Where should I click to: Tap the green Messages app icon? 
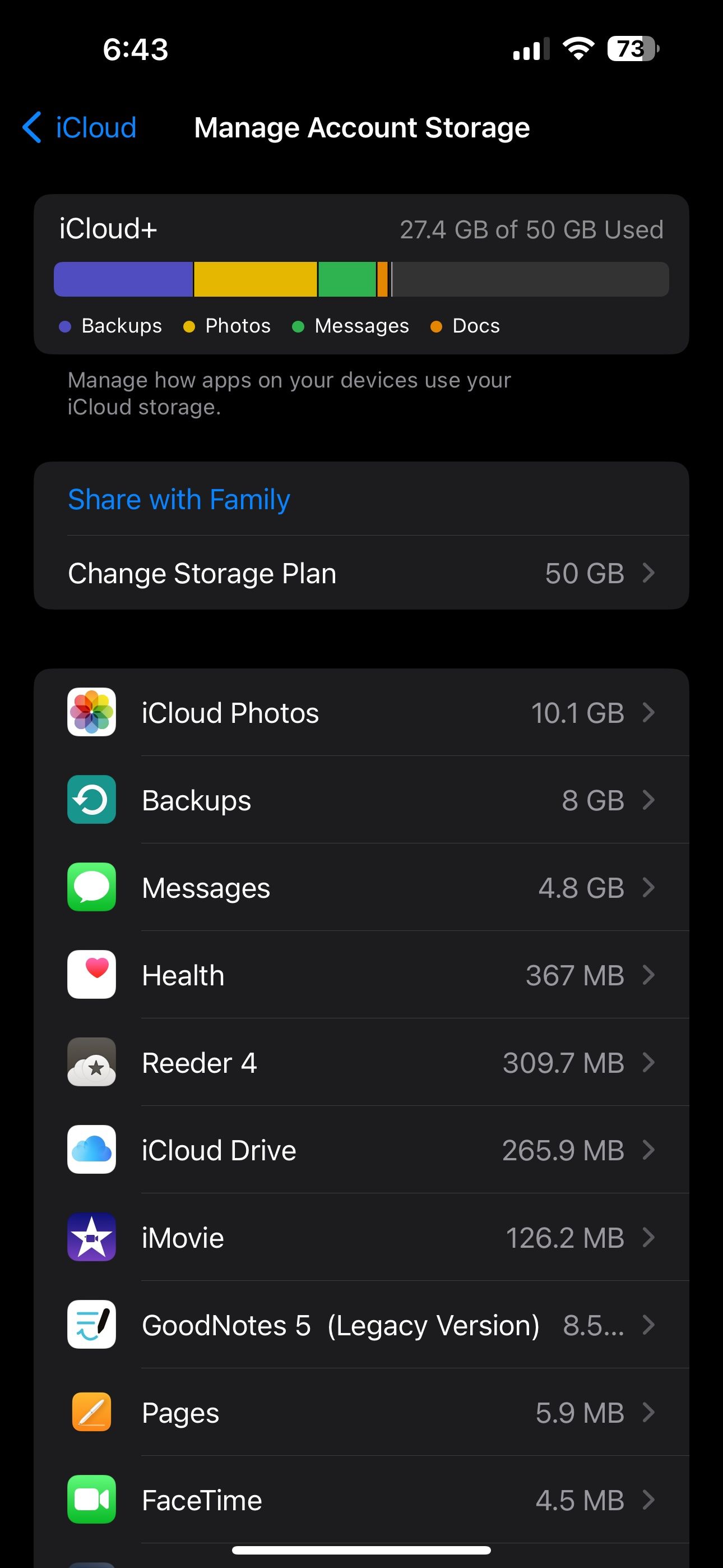pos(91,888)
